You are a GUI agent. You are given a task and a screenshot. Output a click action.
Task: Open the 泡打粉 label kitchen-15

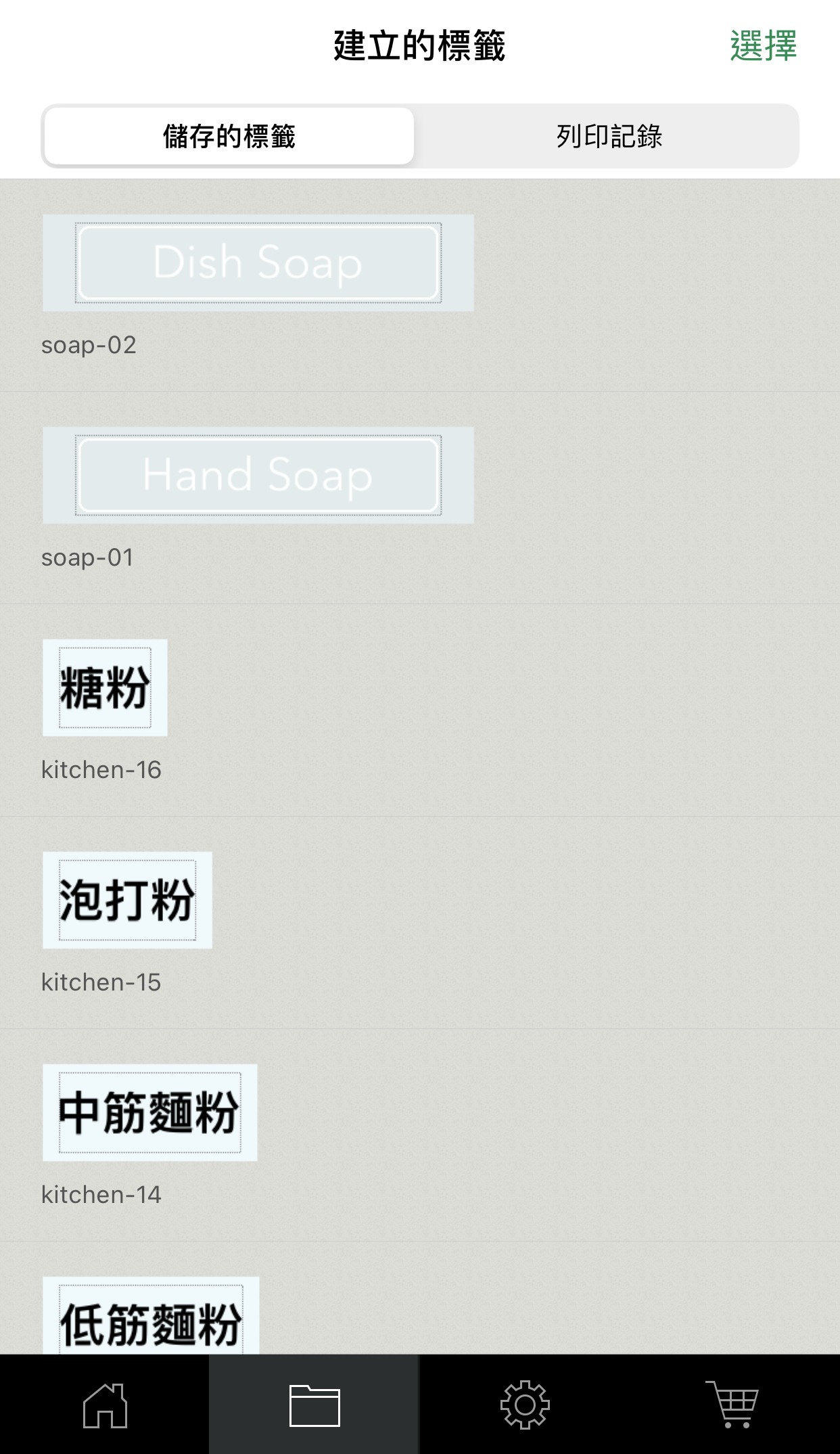pyautogui.click(x=127, y=900)
